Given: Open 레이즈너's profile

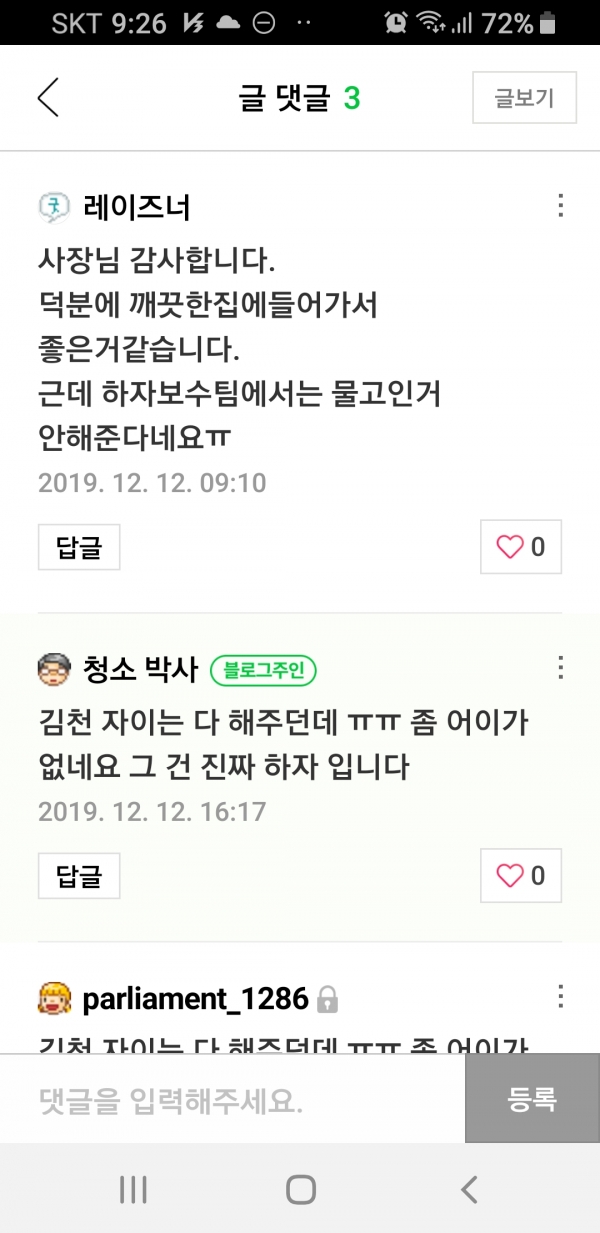Looking at the screenshot, I should (138, 208).
